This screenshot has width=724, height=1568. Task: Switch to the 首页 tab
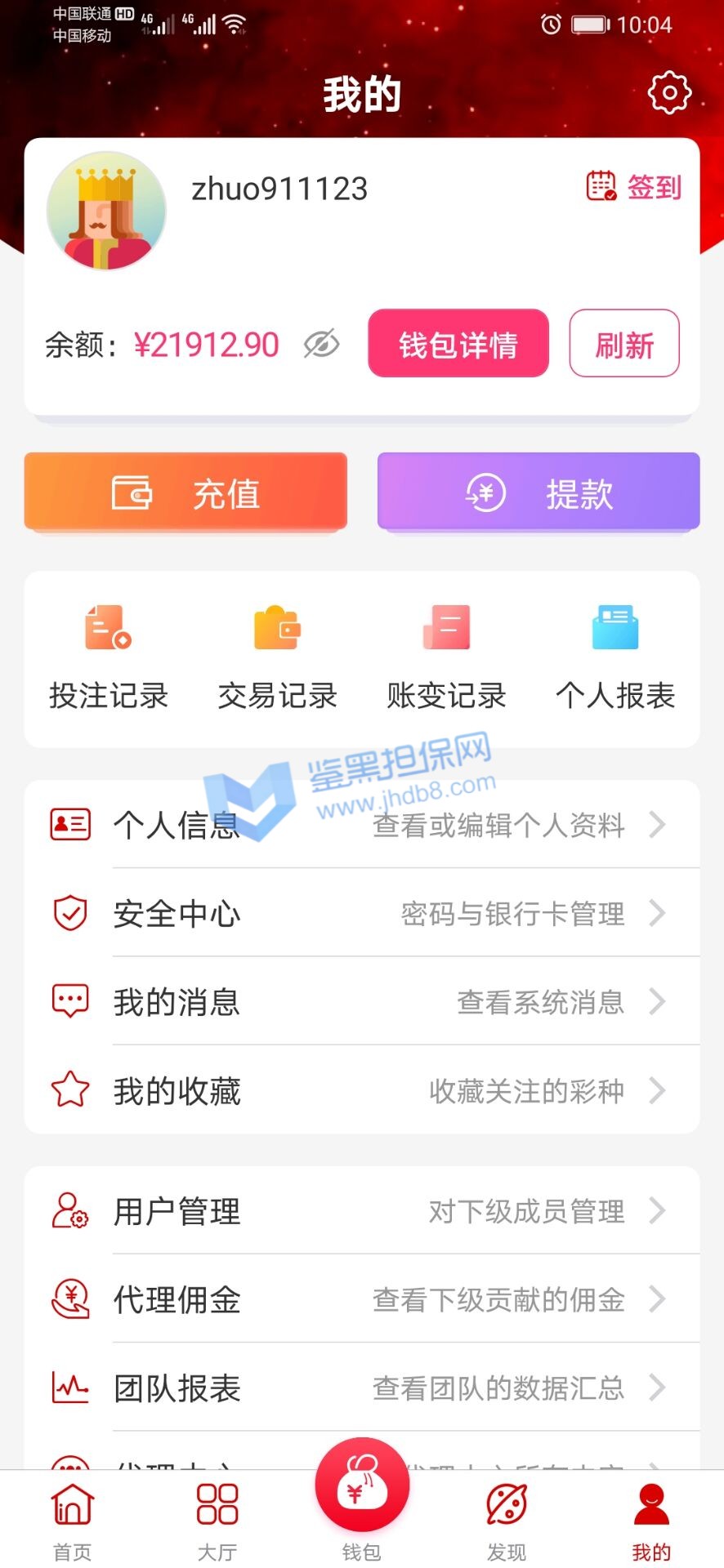[x=73, y=1518]
